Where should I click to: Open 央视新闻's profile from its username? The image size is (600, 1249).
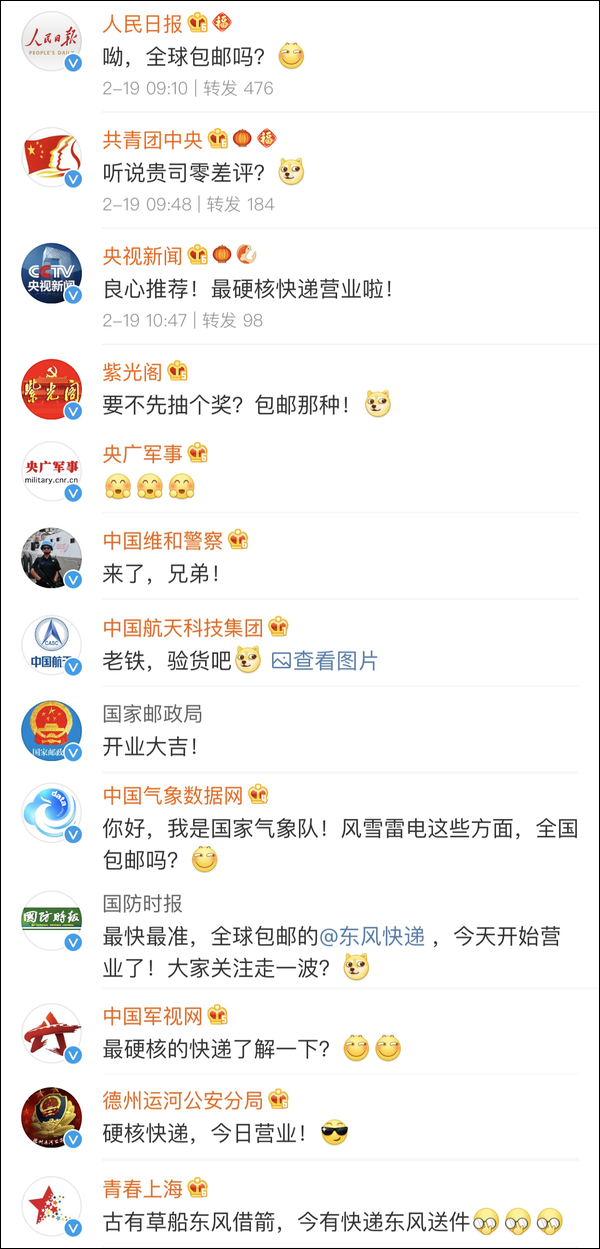click(x=143, y=255)
